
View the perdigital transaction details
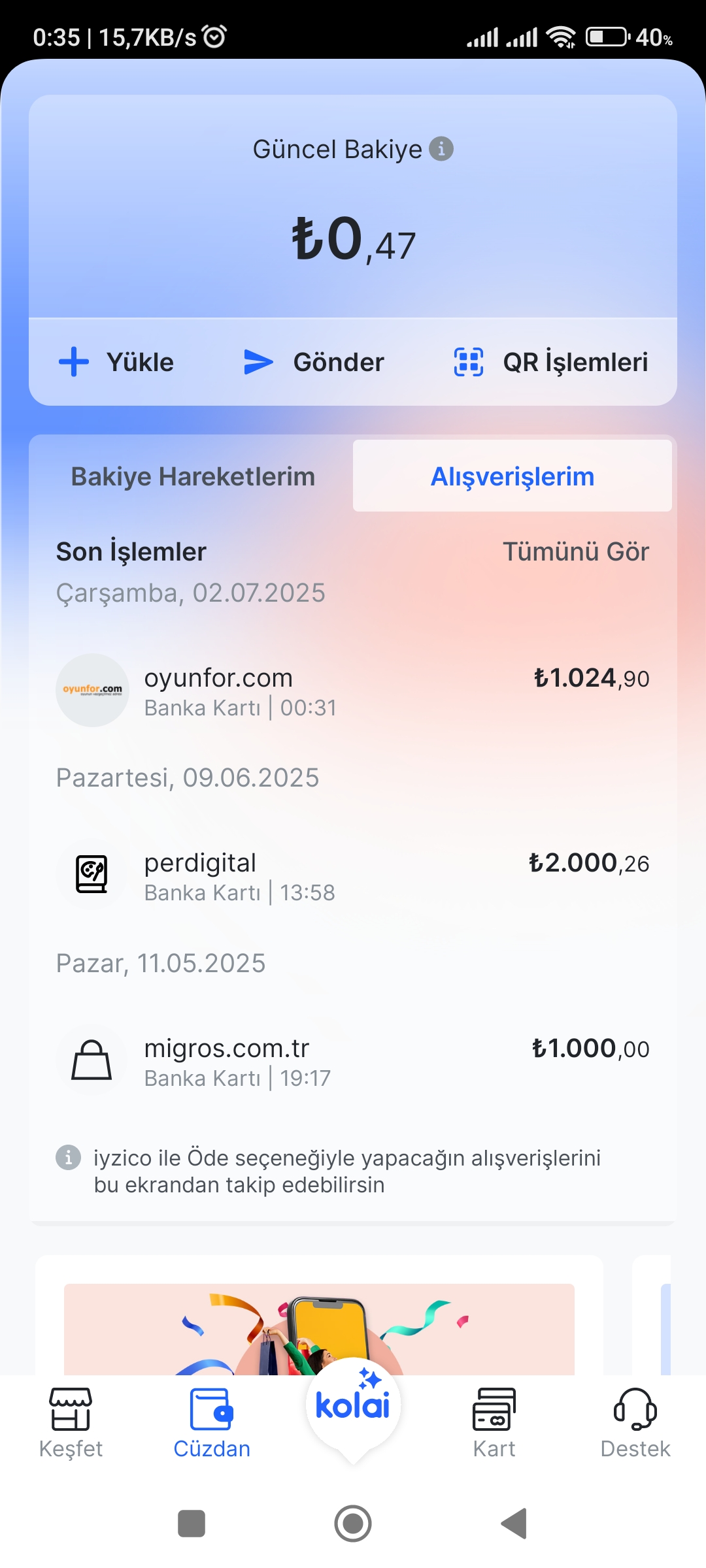click(353, 875)
